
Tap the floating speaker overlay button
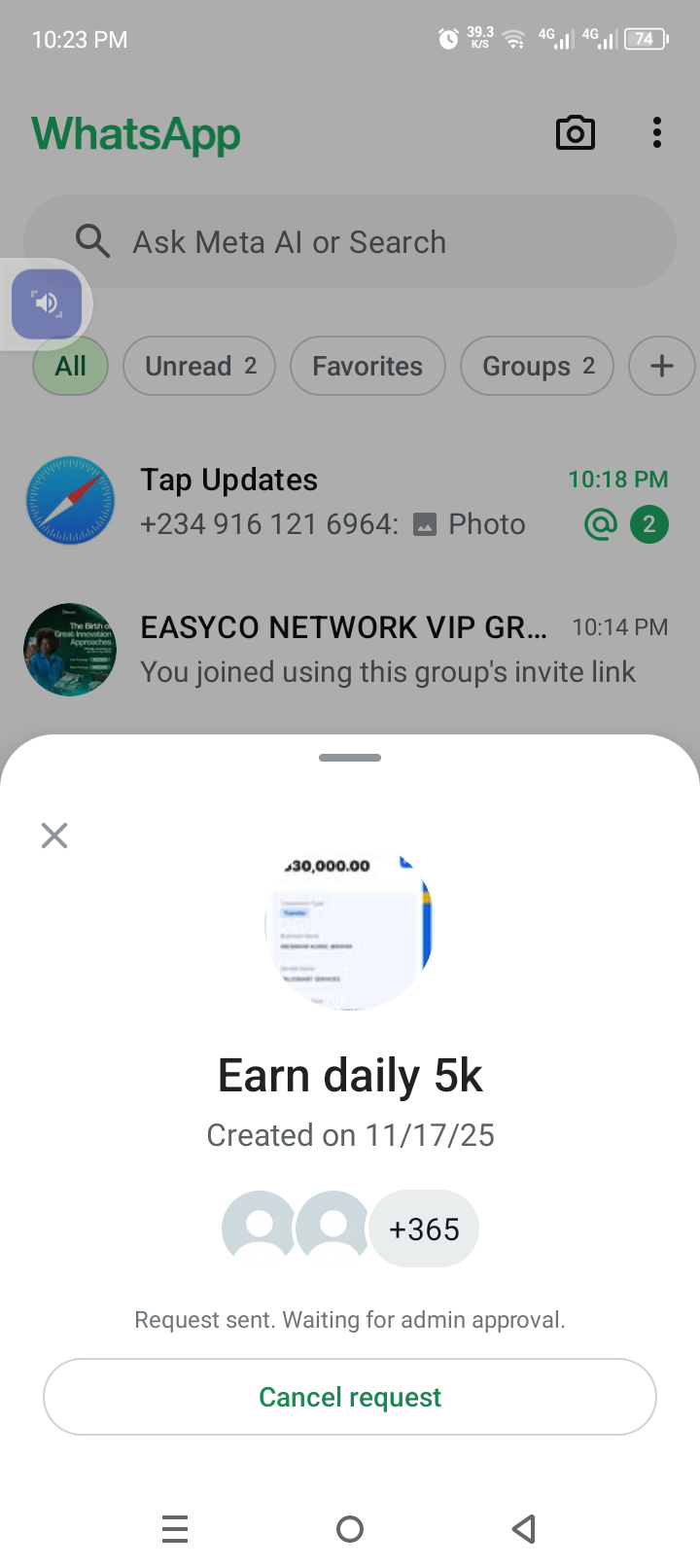(47, 303)
